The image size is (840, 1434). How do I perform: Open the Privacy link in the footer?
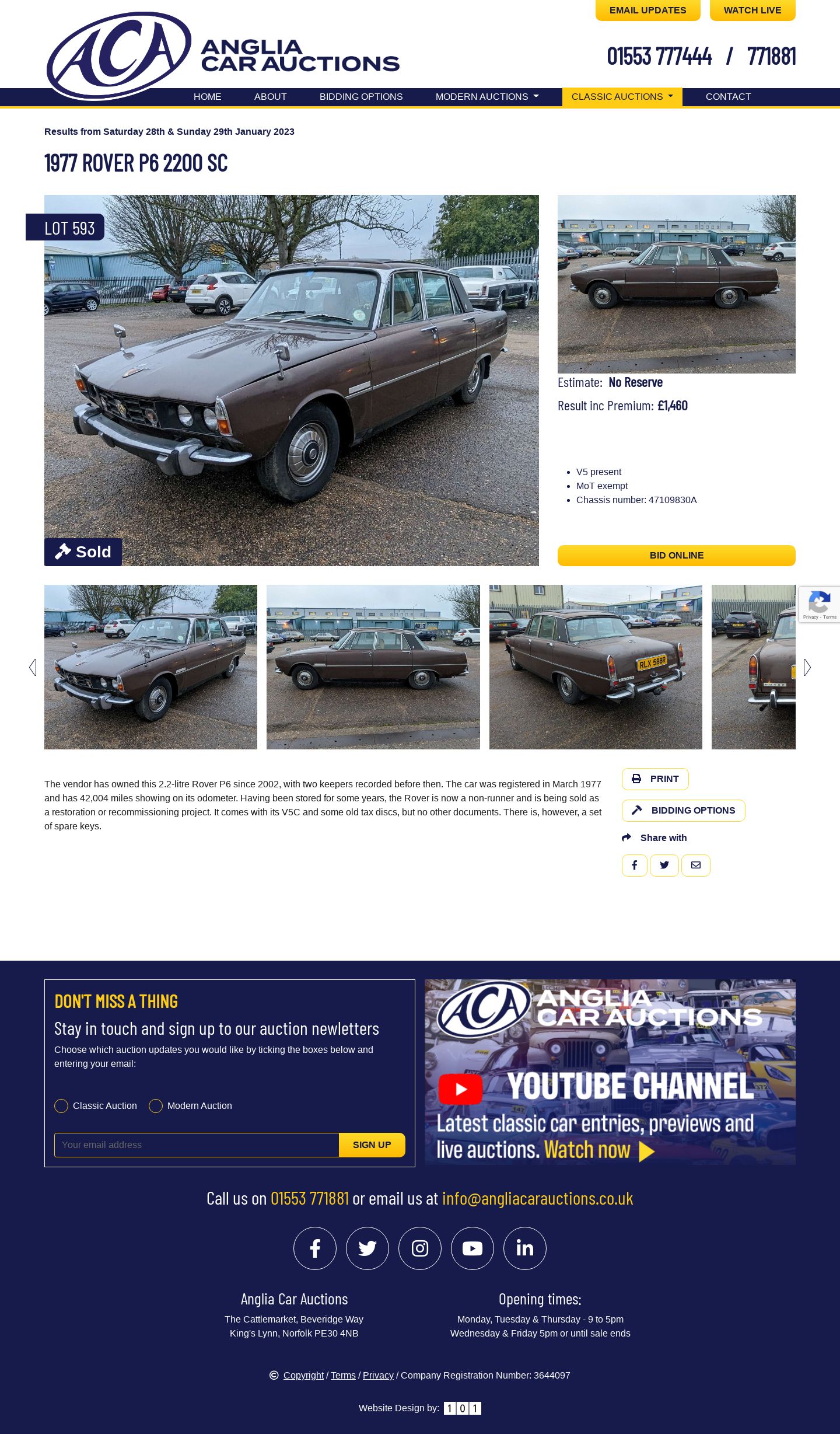378,1376
